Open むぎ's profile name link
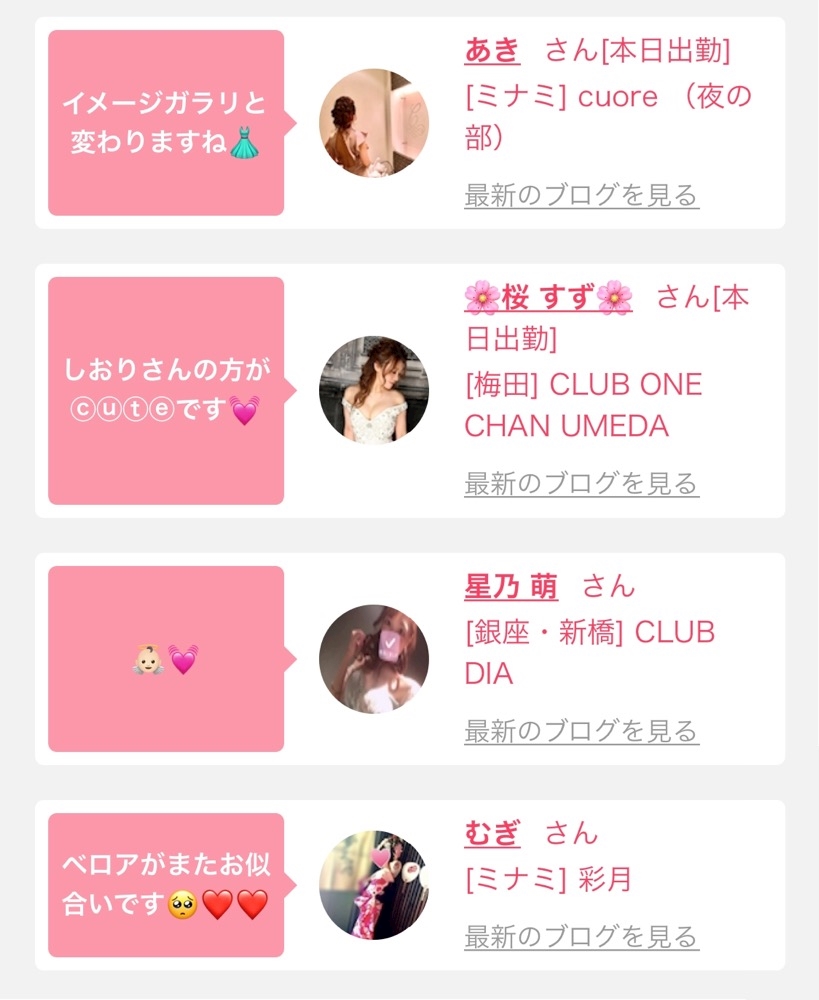819x1000 pixels. [x=492, y=833]
